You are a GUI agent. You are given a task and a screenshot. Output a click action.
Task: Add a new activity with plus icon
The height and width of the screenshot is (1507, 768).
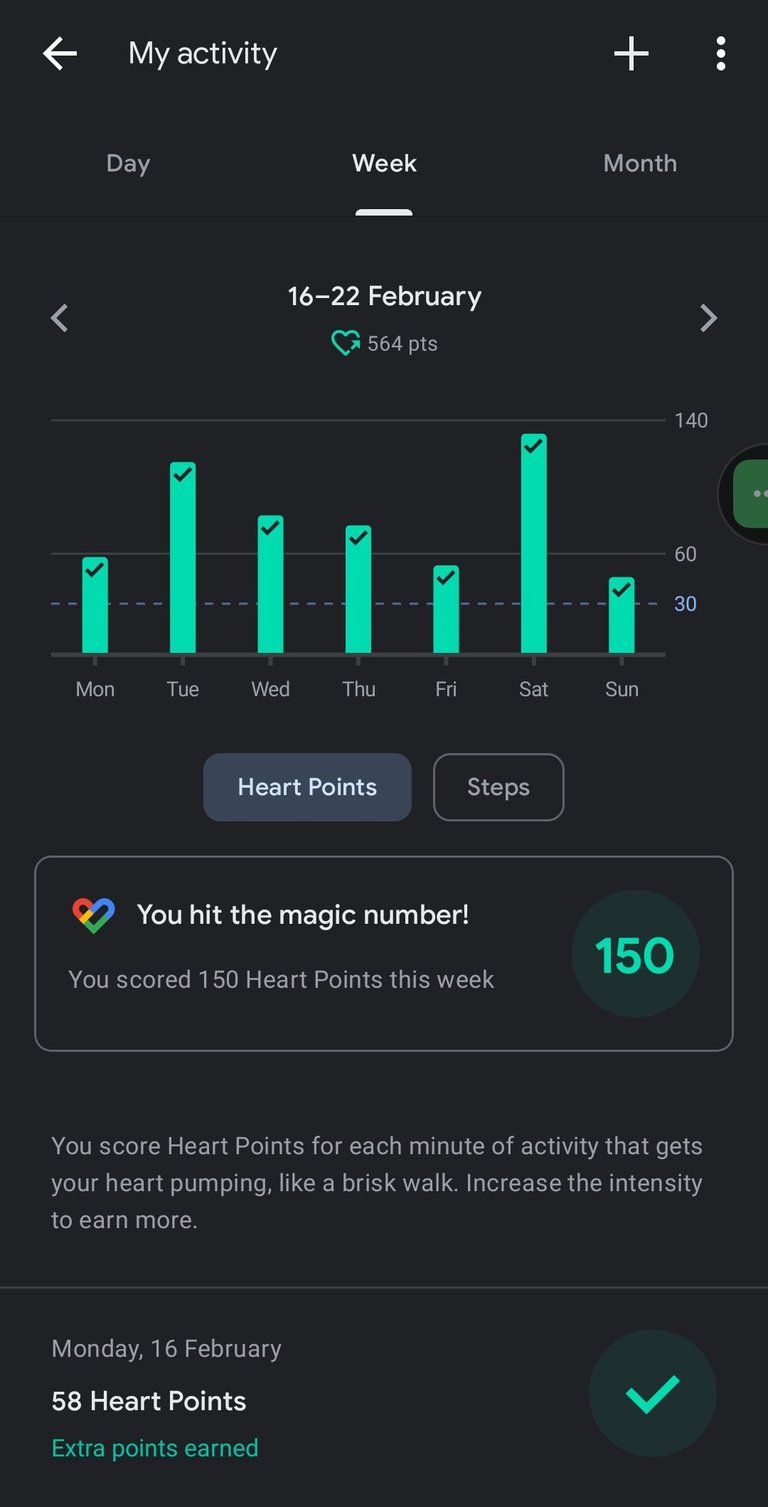pyautogui.click(x=631, y=54)
